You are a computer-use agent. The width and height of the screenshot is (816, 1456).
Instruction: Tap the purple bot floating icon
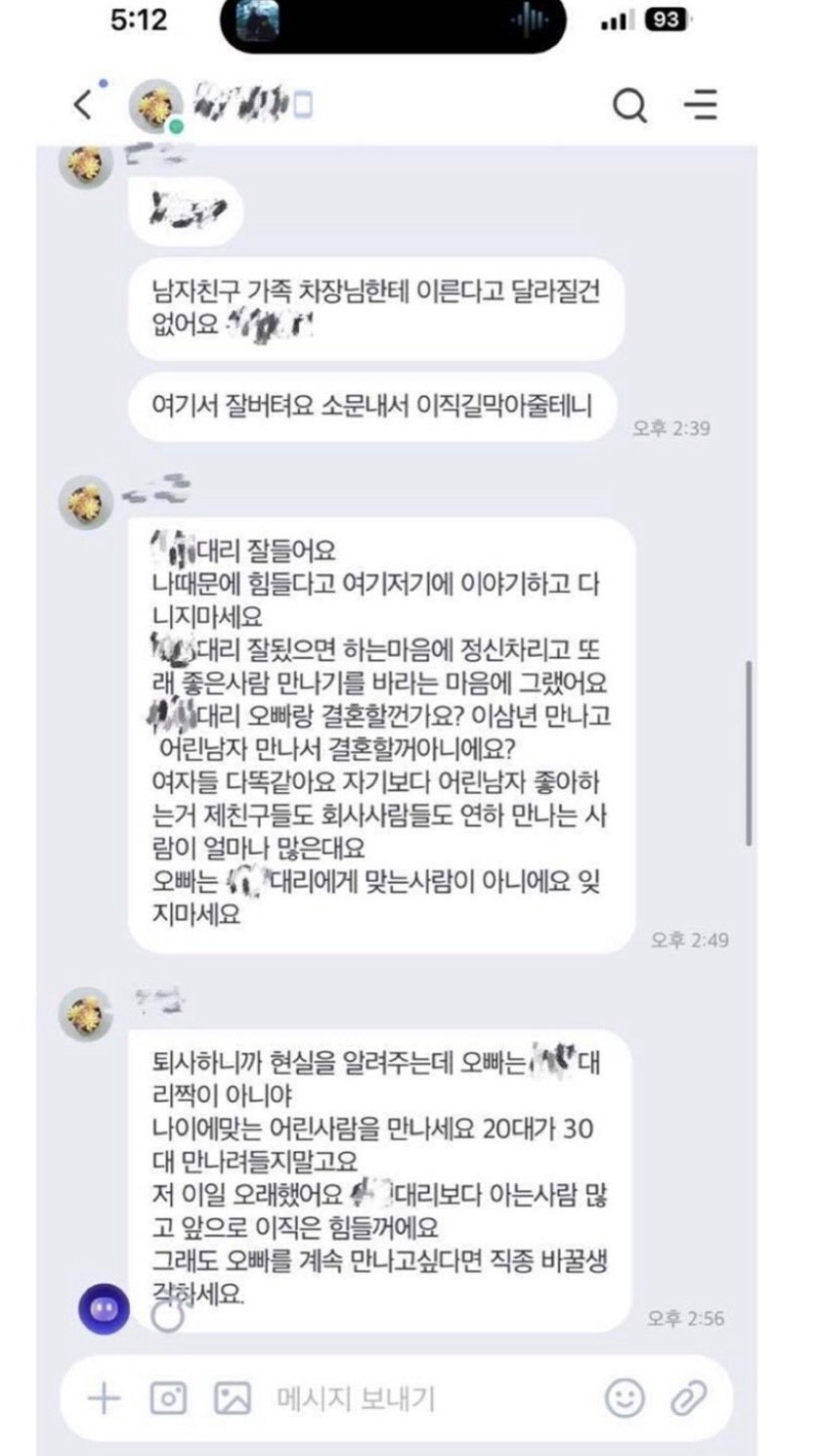click(x=104, y=1308)
